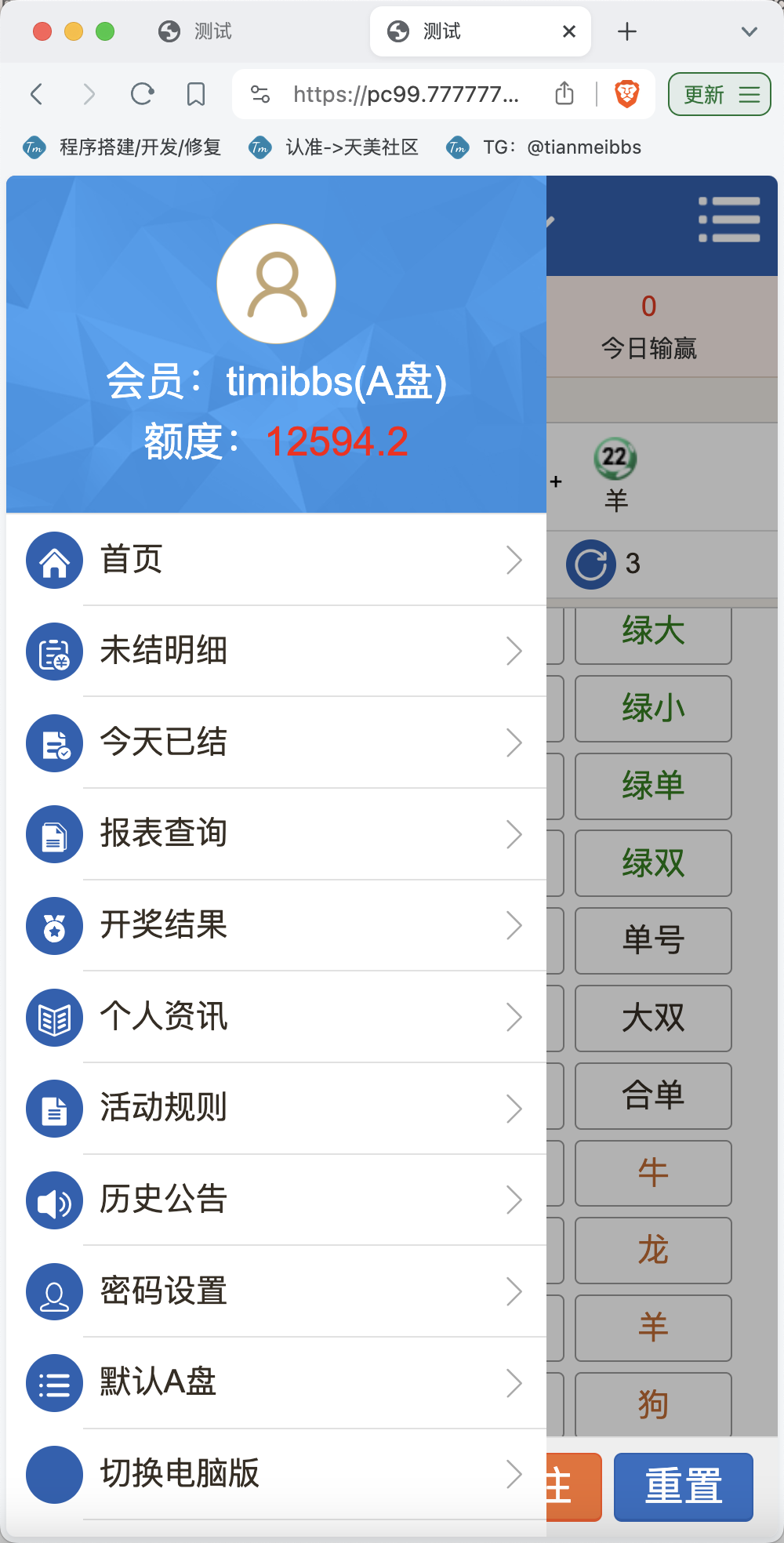Go to 密码设置 password settings
The image size is (784, 1543).
click(276, 1291)
